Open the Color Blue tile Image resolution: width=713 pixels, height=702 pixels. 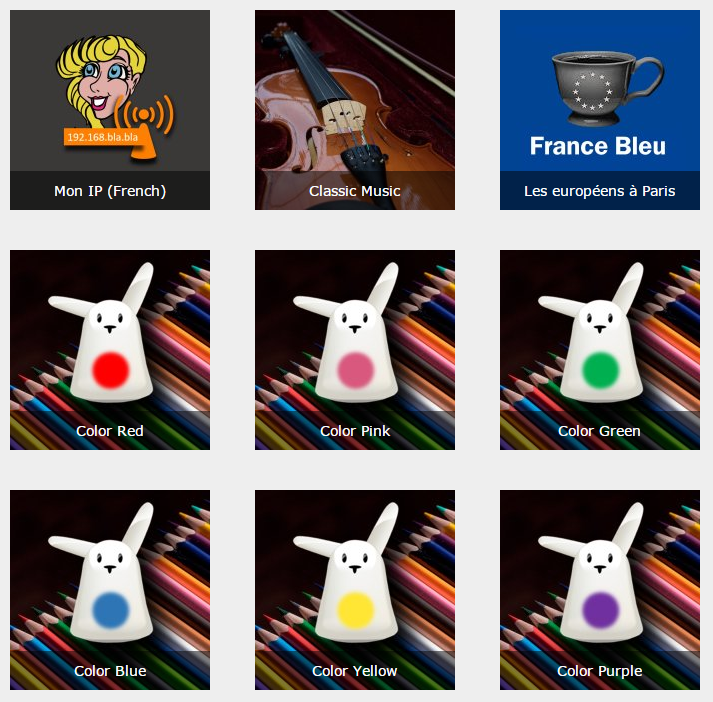click(x=110, y=590)
